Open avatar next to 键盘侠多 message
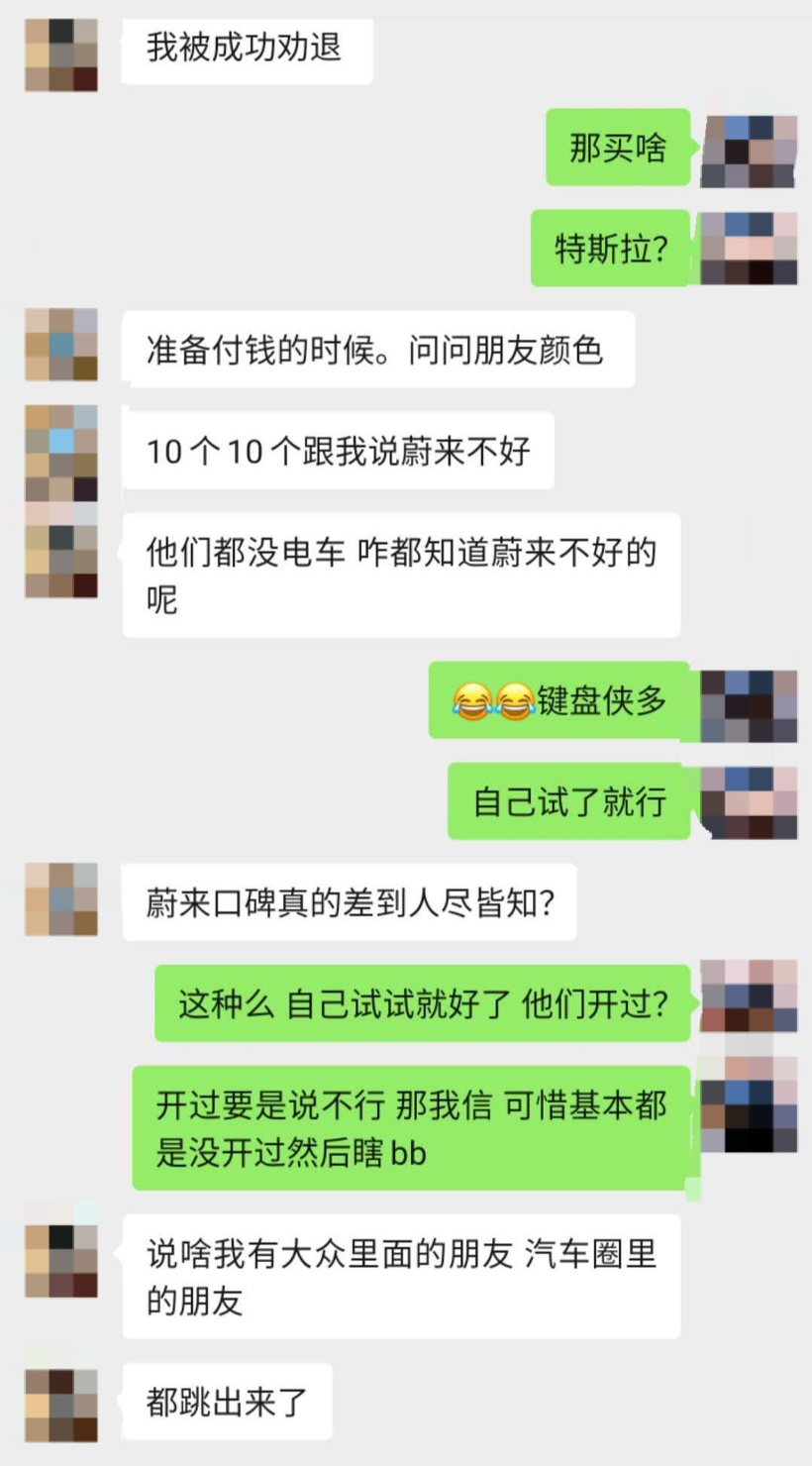Image resolution: width=812 pixels, height=1466 pixels. [750, 706]
